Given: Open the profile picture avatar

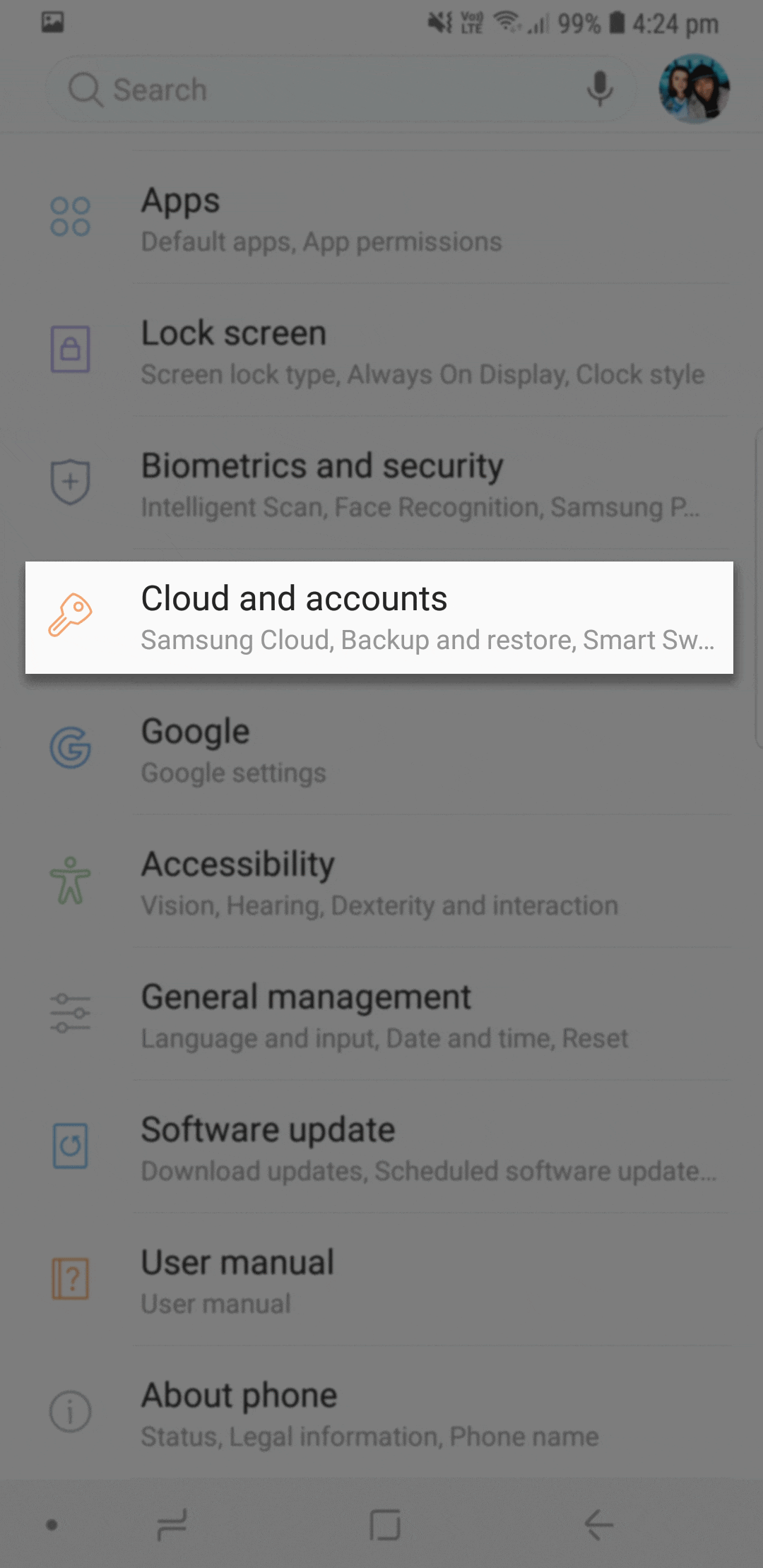Looking at the screenshot, I should pyautogui.click(x=694, y=89).
